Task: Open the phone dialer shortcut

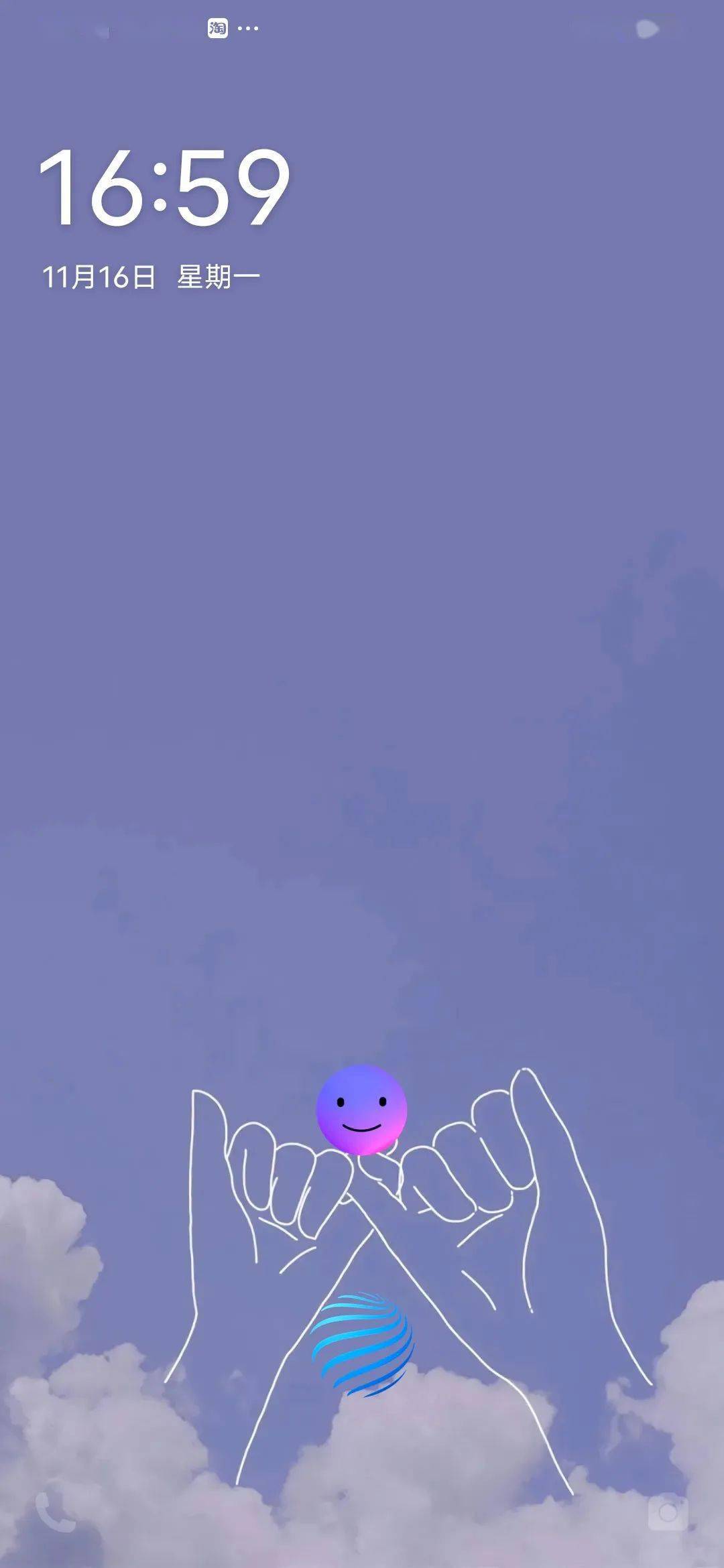Action: pyautogui.click(x=55, y=1512)
